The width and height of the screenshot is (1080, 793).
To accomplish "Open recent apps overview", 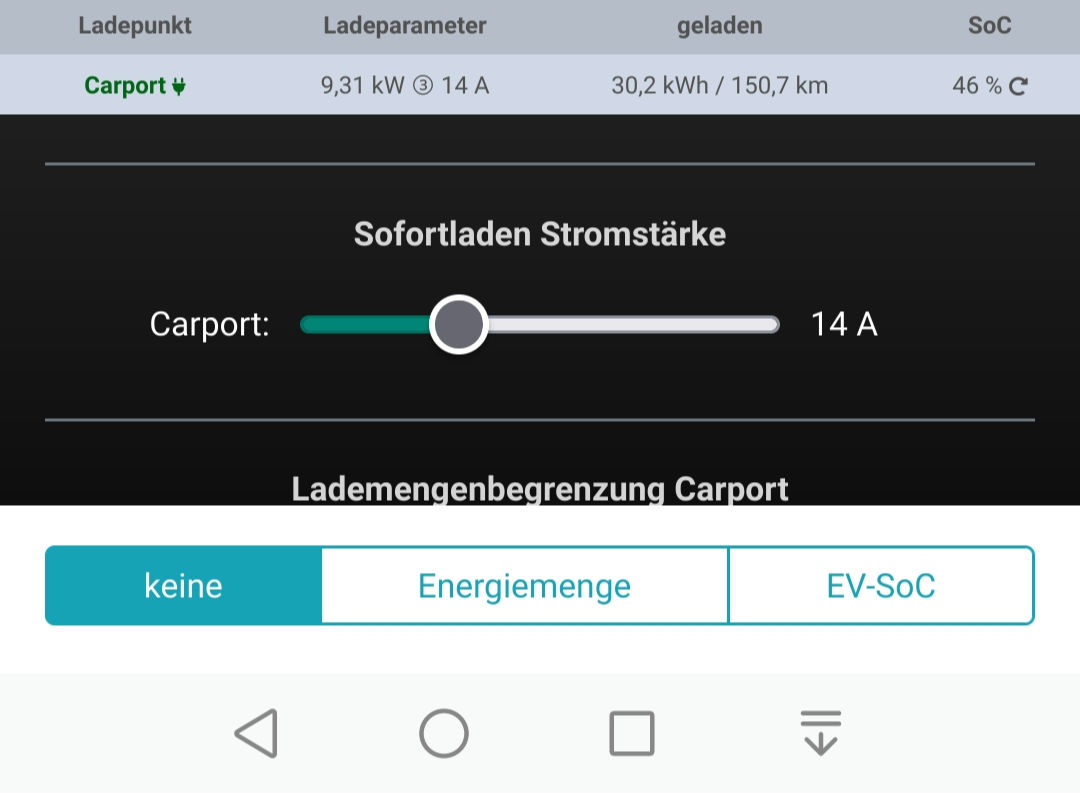I will 632,733.
